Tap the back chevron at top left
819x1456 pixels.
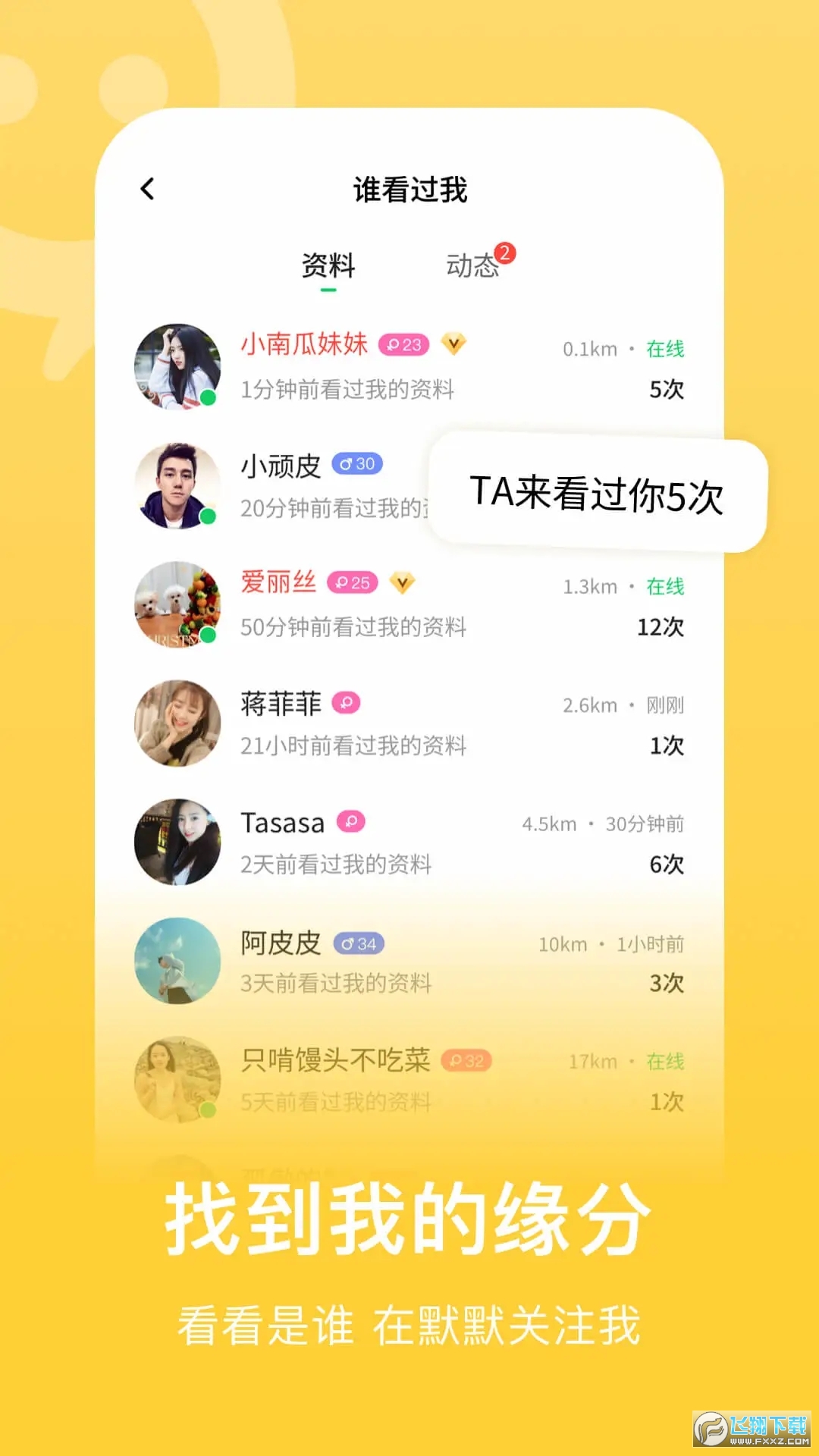pos(147,187)
